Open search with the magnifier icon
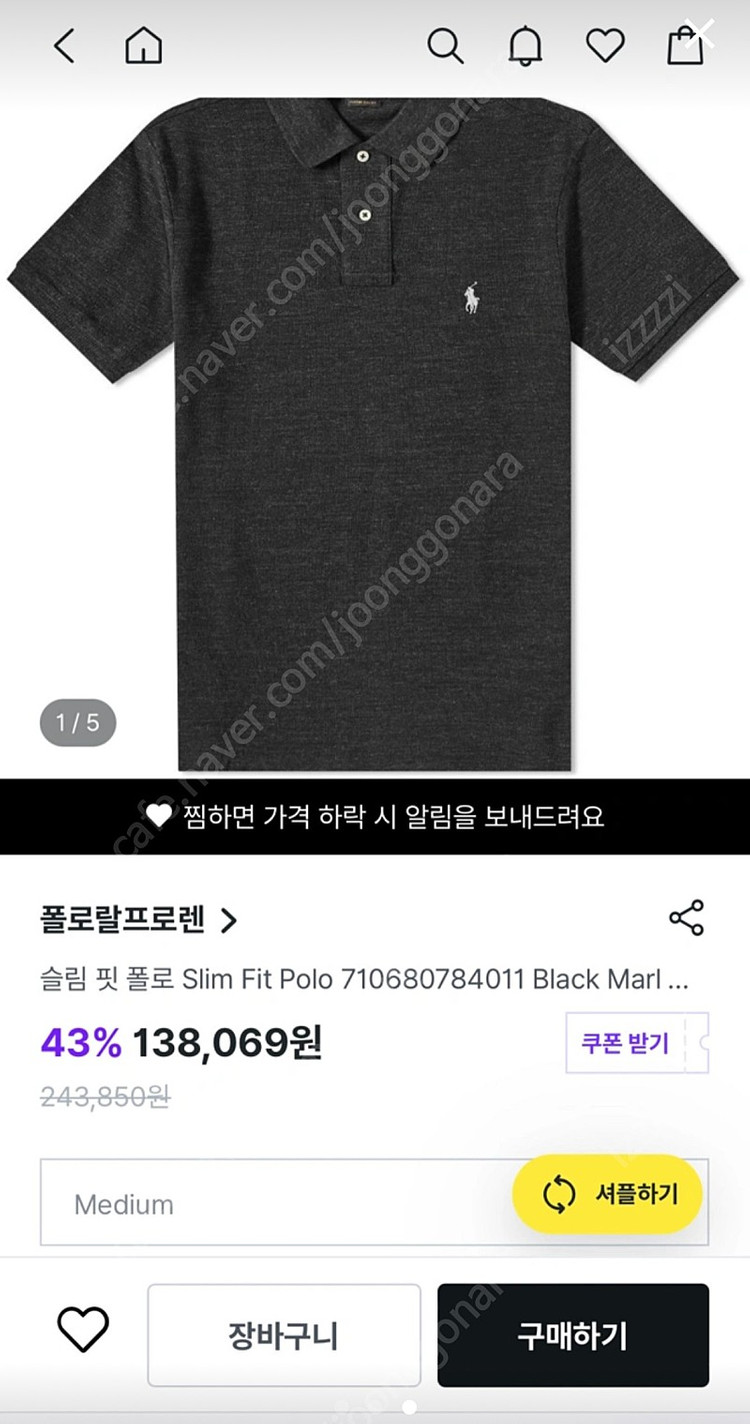750x1424 pixels. click(445, 45)
